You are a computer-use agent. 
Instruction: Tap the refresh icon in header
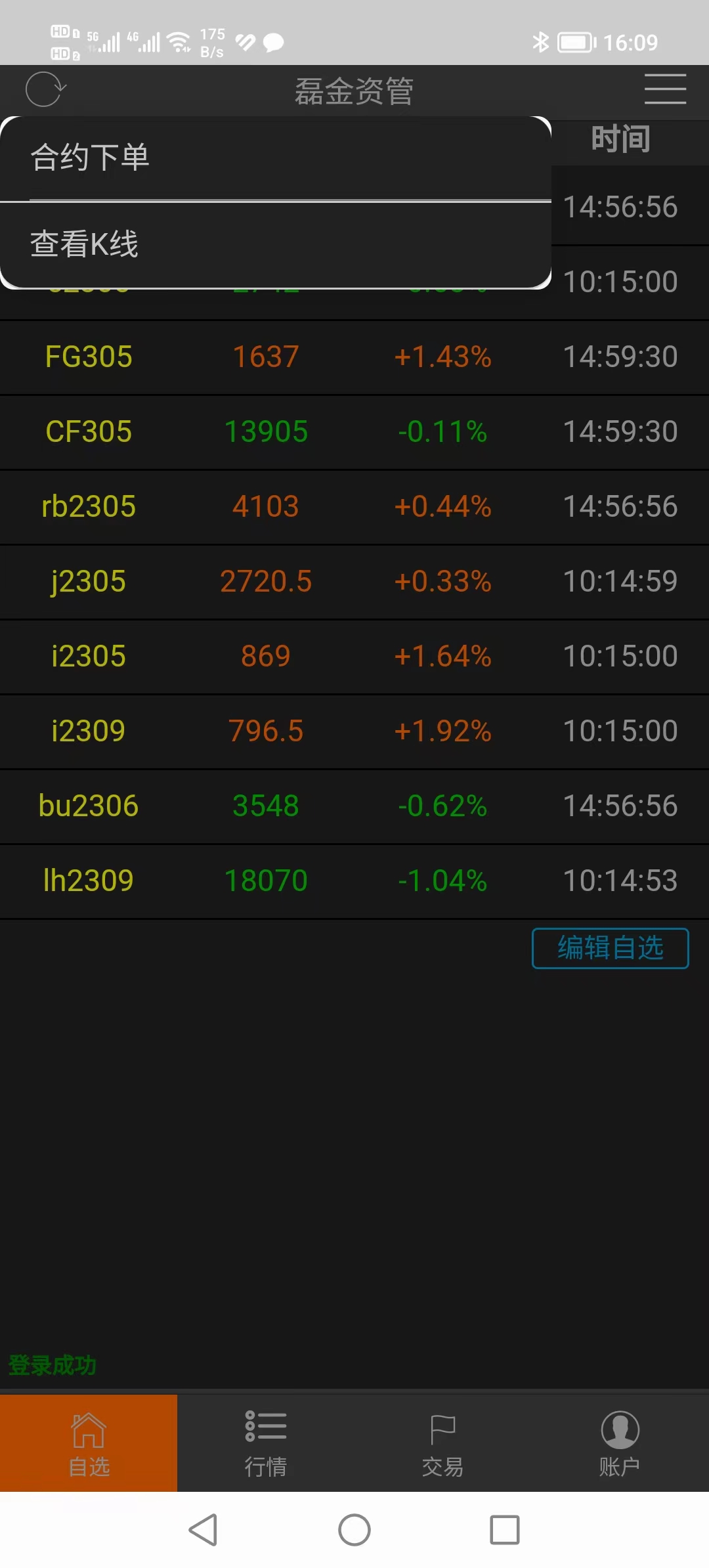[x=45, y=90]
